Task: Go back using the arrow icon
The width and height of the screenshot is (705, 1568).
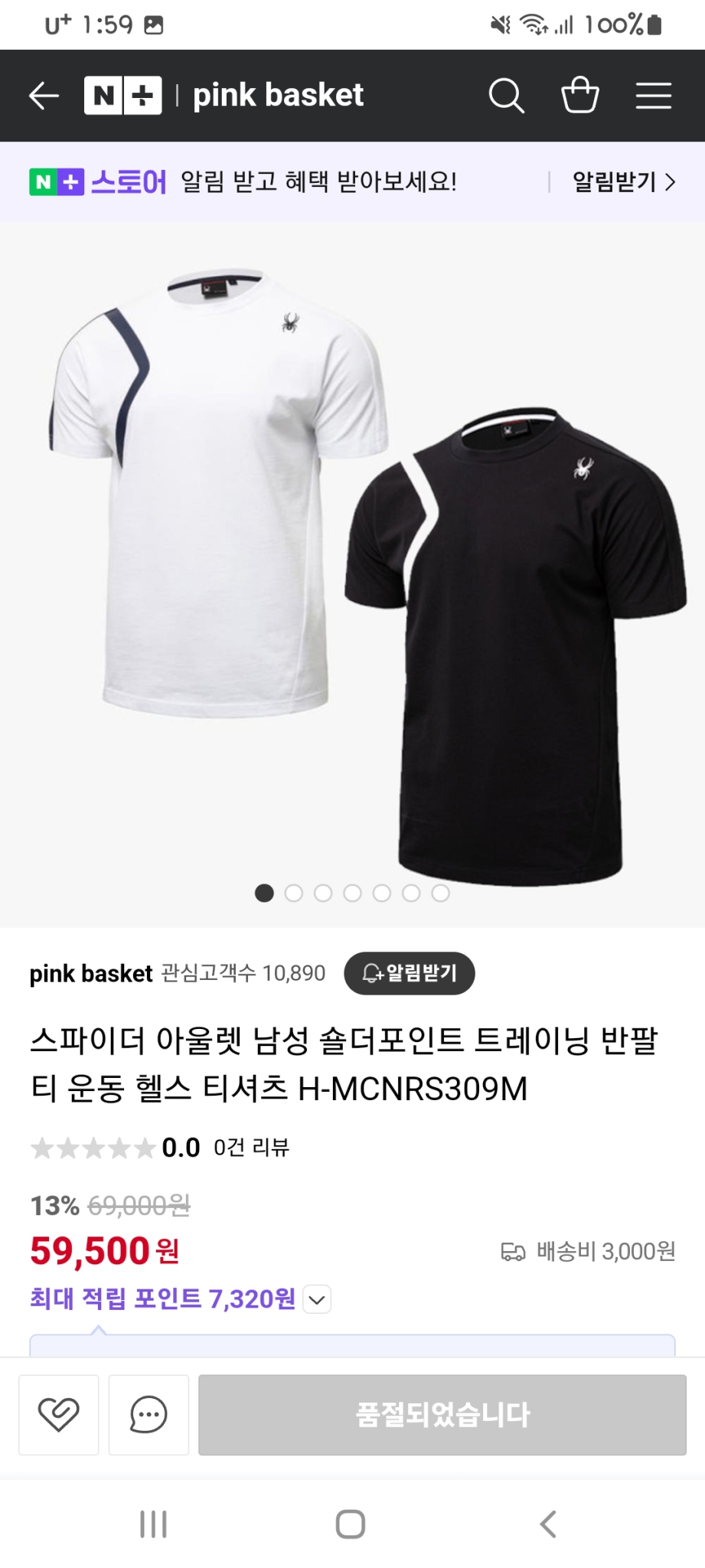Action: tap(44, 96)
